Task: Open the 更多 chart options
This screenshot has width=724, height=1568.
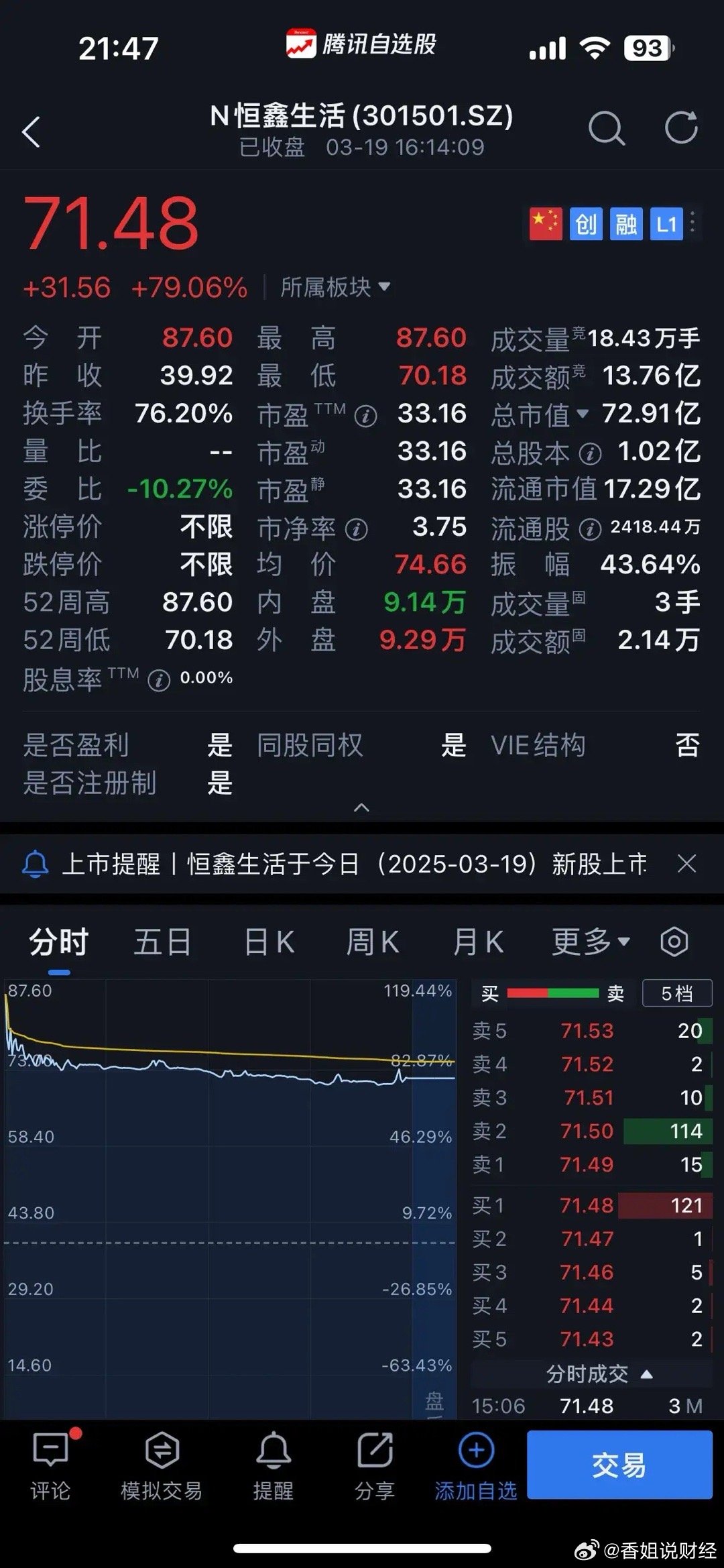Action: (591, 942)
